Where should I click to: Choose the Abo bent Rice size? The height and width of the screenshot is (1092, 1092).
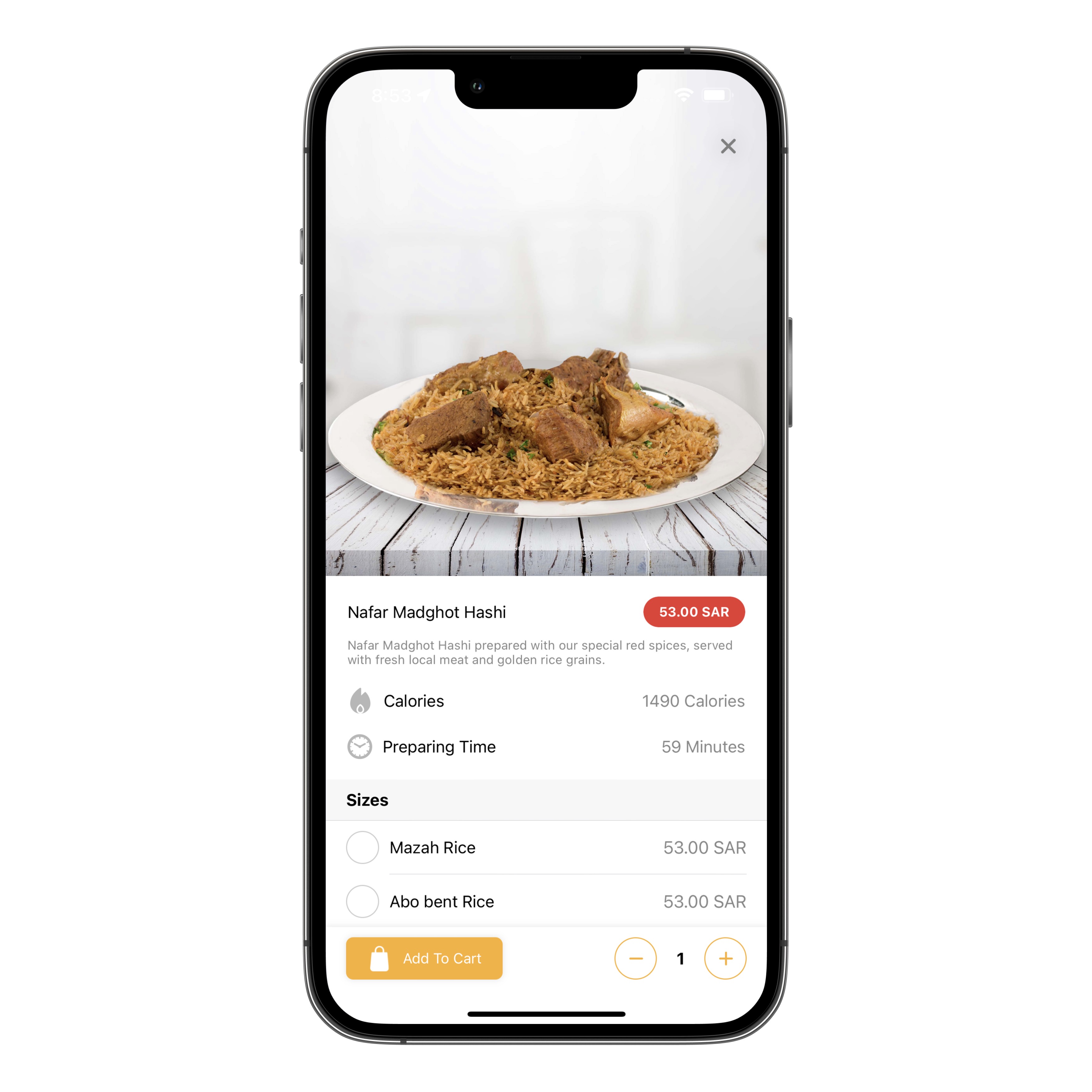coord(362,901)
